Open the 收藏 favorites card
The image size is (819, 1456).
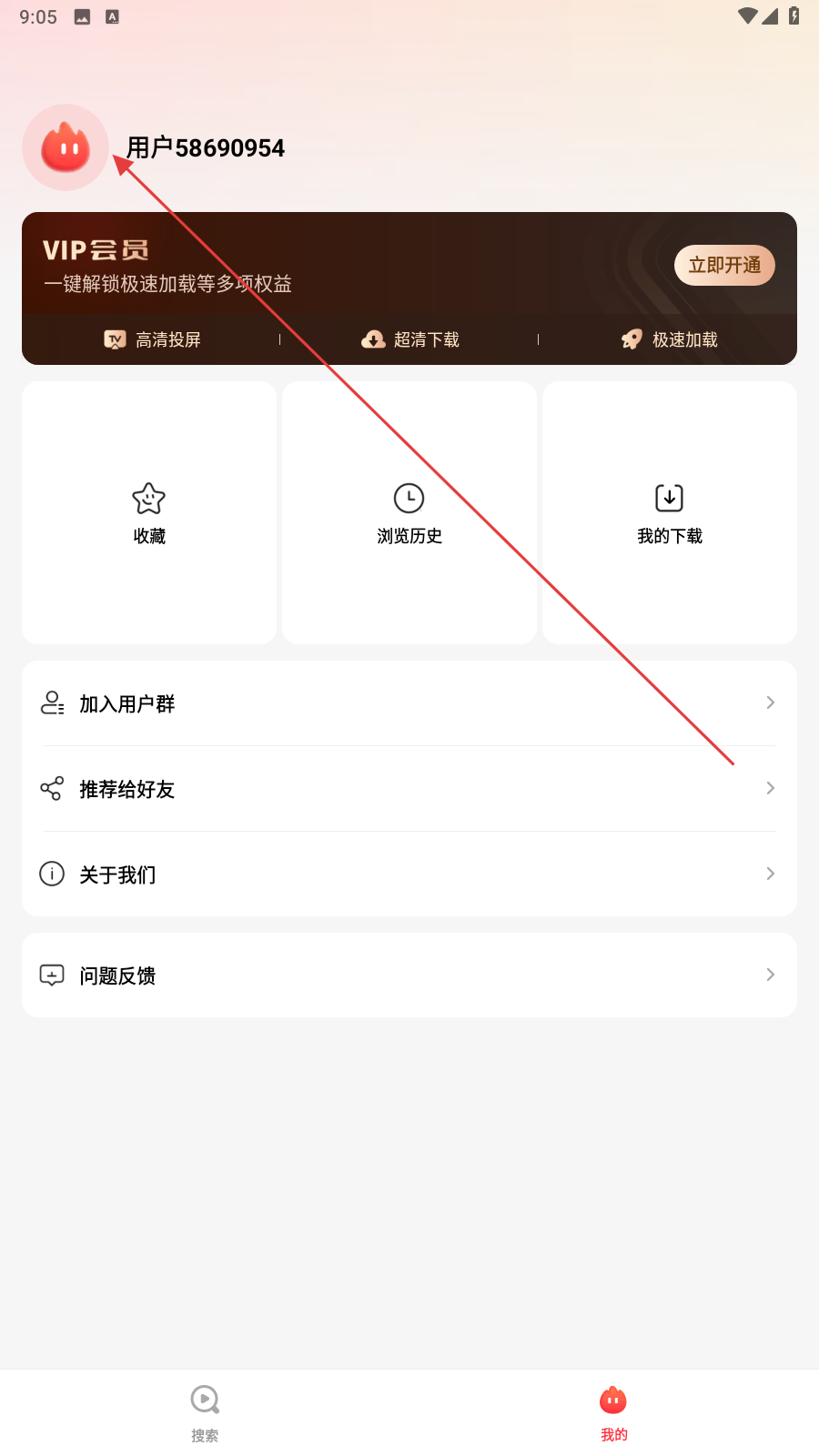149,513
